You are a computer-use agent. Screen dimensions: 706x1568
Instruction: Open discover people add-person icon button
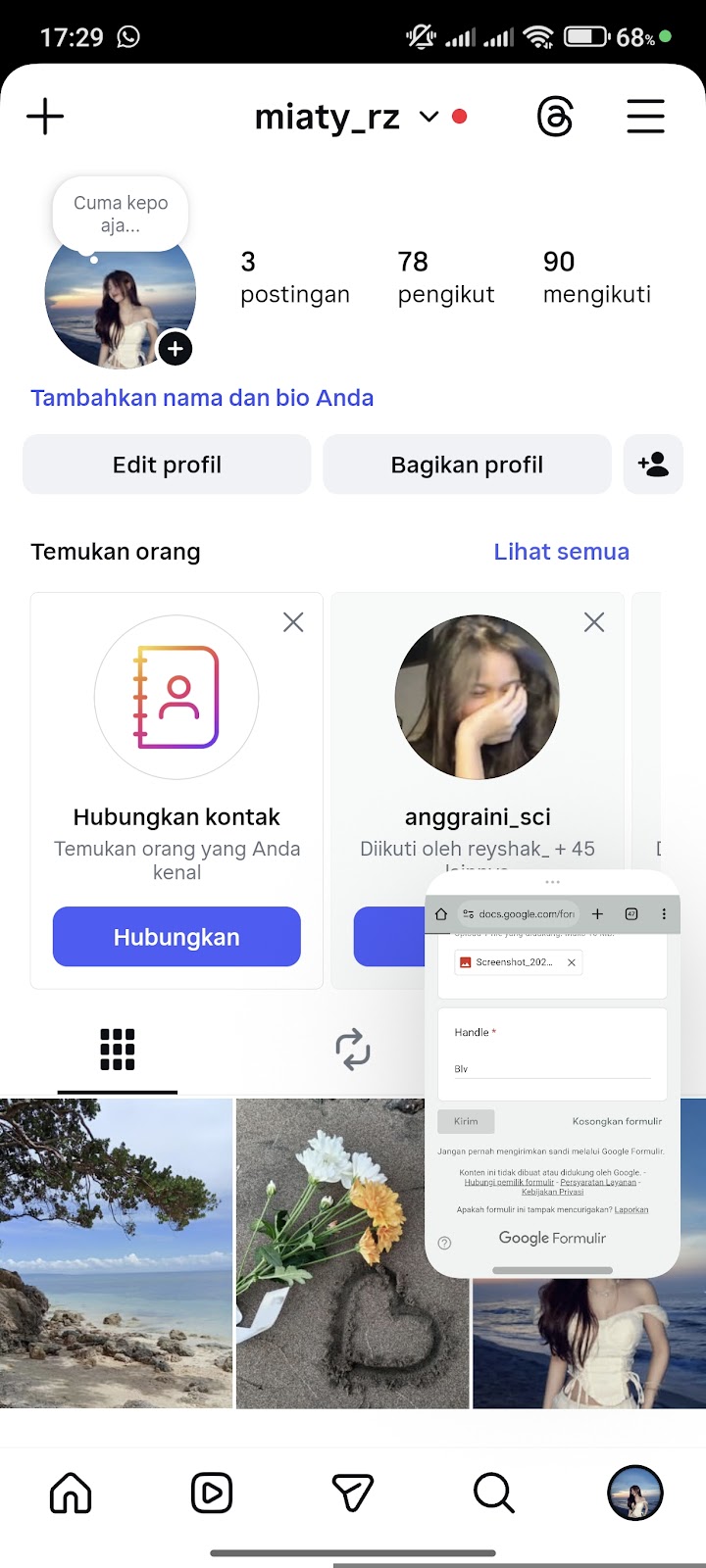tap(653, 465)
